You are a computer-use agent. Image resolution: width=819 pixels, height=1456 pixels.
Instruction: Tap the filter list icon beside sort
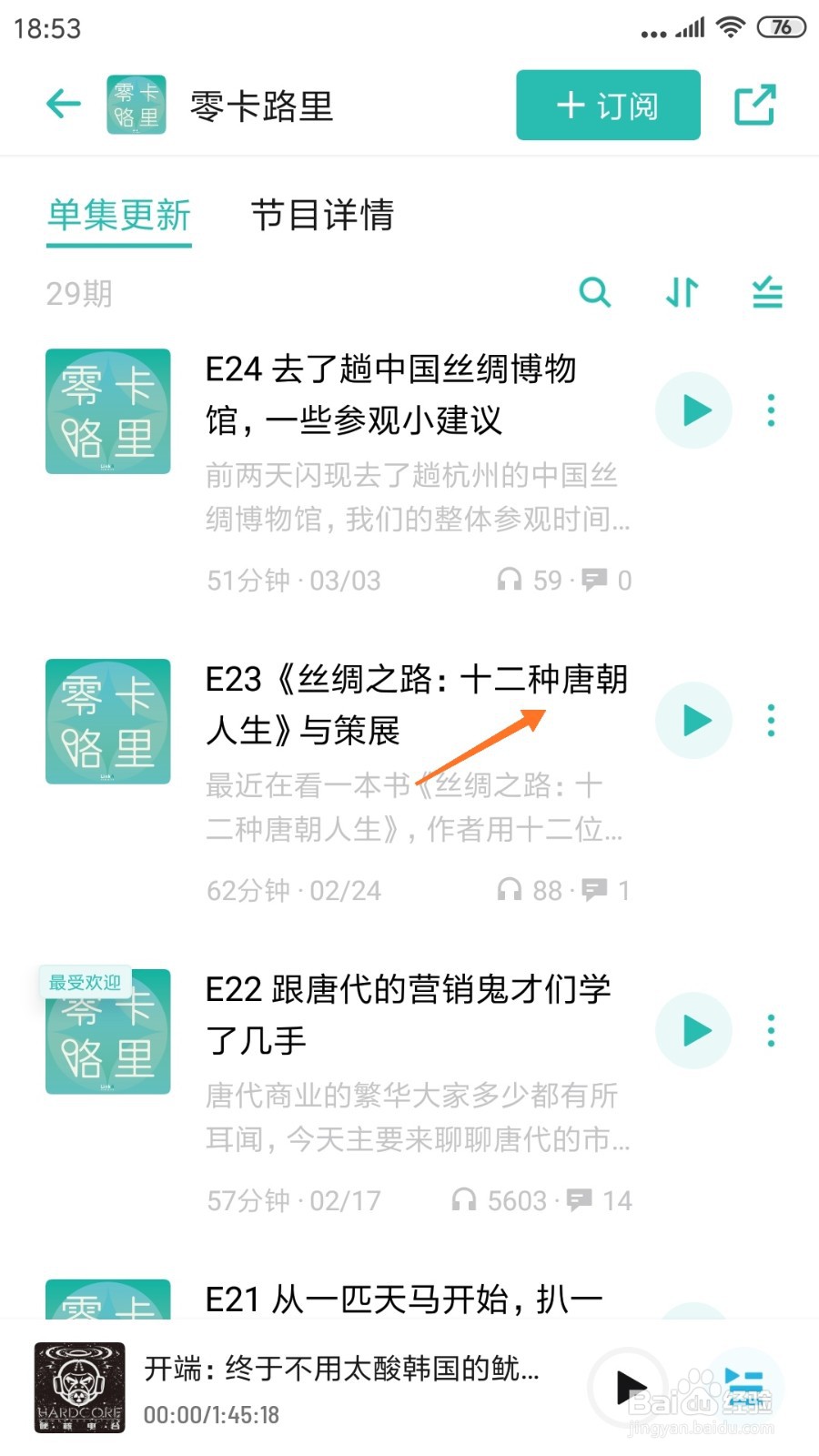[767, 293]
